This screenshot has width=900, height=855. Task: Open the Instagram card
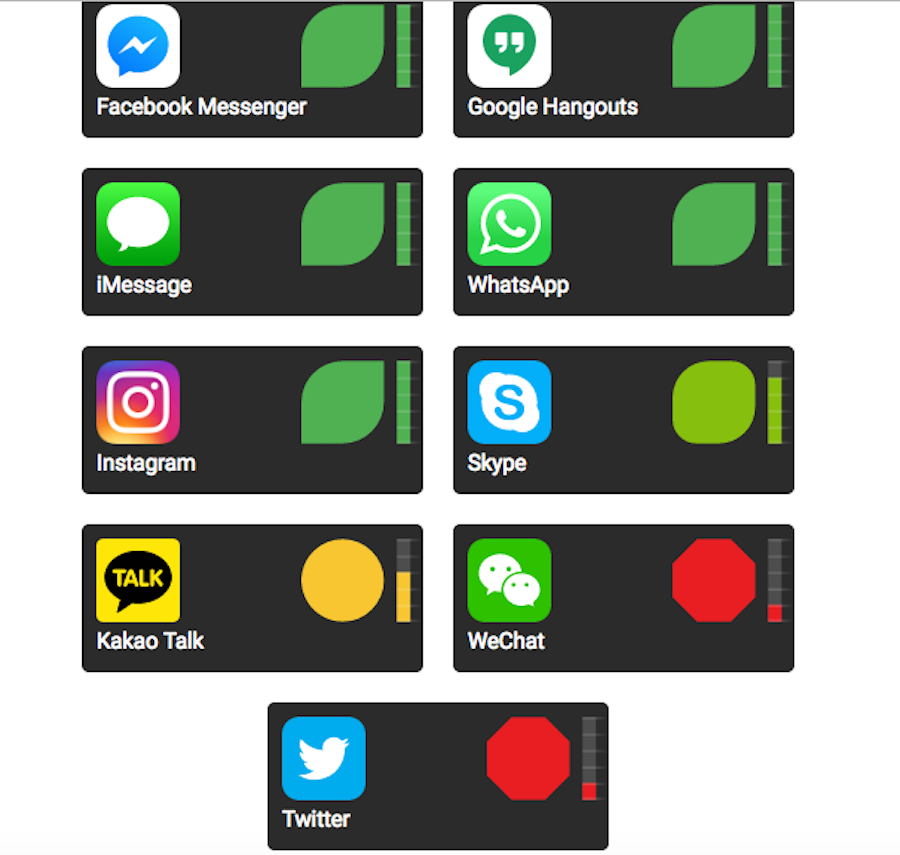tap(252, 420)
